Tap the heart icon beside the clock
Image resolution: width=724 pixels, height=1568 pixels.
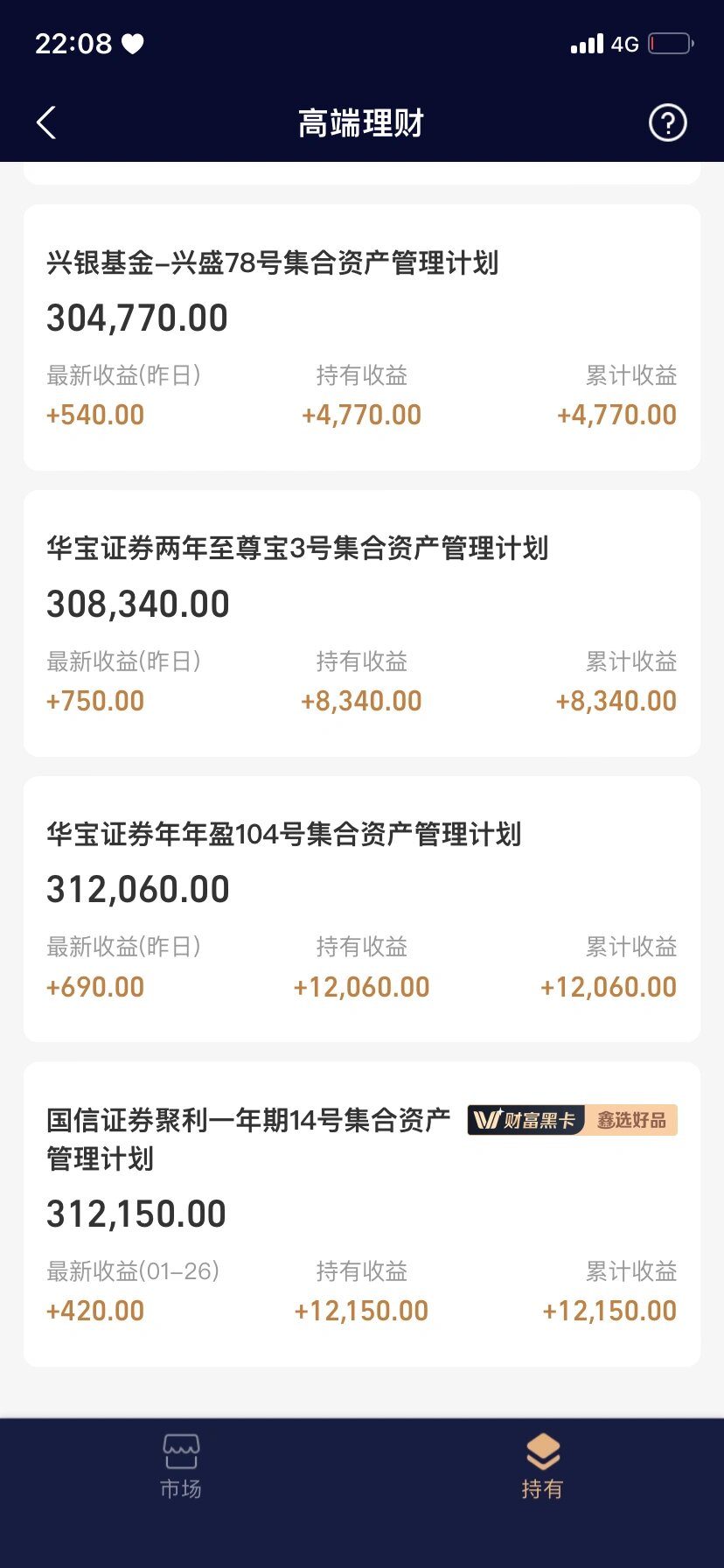pyautogui.click(x=131, y=42)
